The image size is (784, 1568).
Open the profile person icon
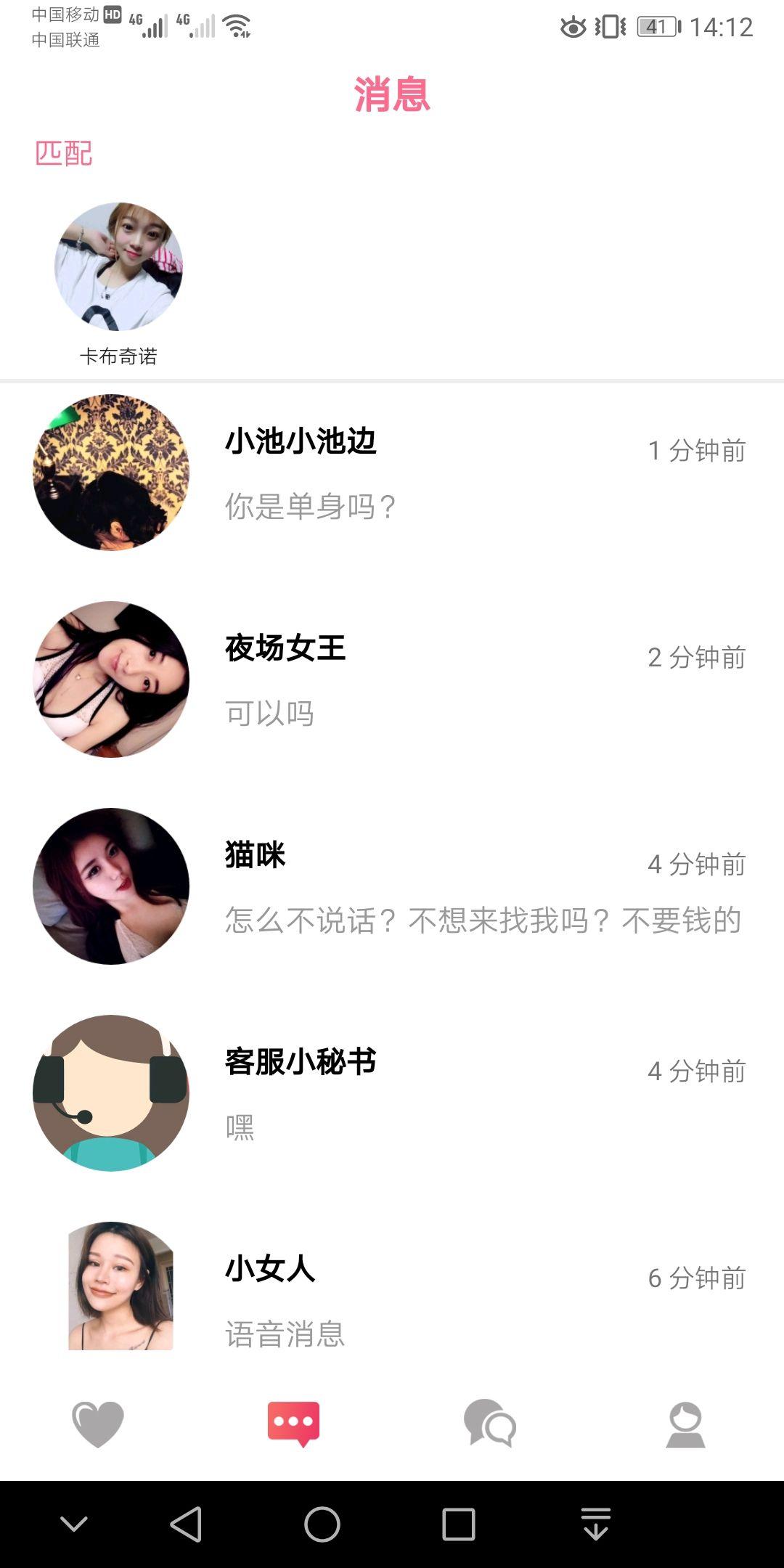coord(686,1421)
